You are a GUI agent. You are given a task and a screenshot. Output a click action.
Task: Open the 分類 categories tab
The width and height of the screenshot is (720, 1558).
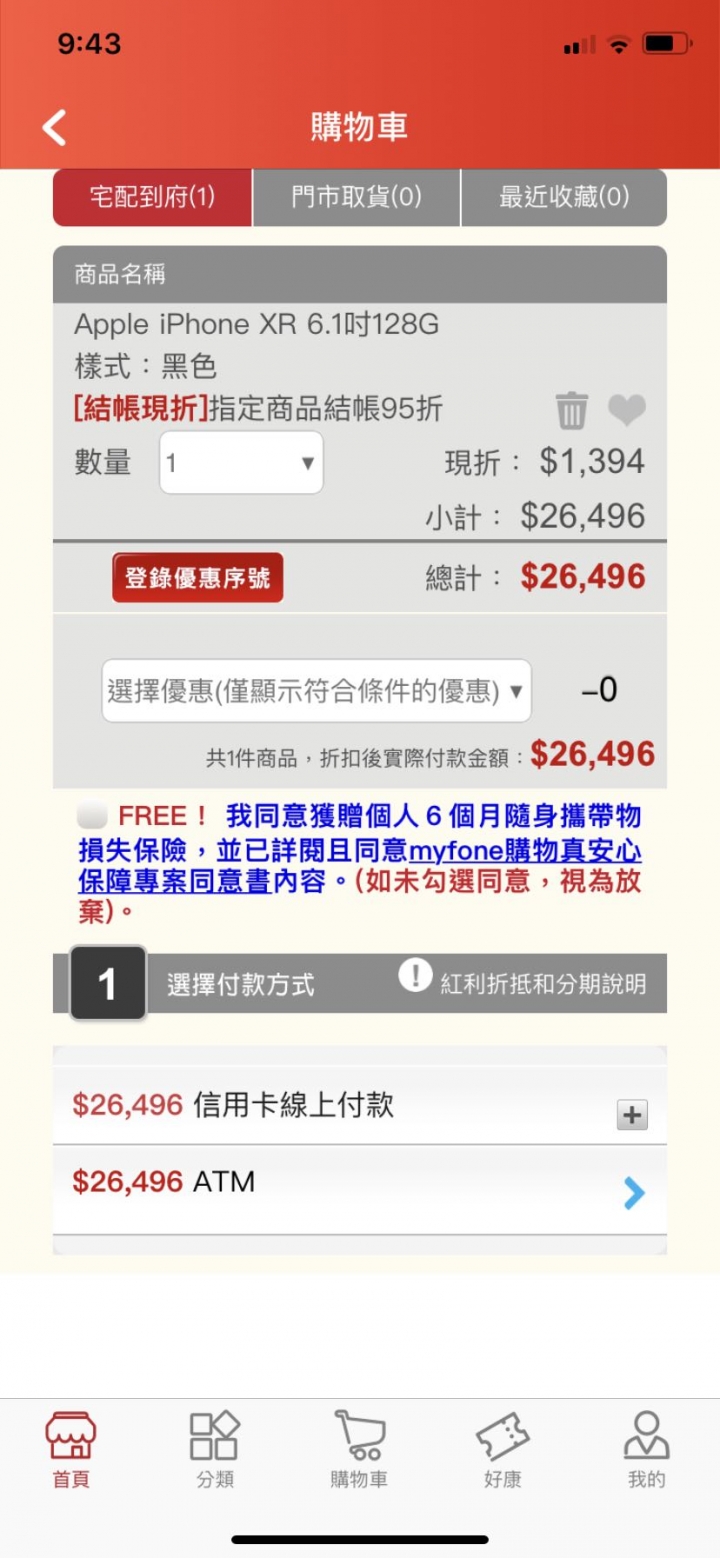click(215, 1449)
